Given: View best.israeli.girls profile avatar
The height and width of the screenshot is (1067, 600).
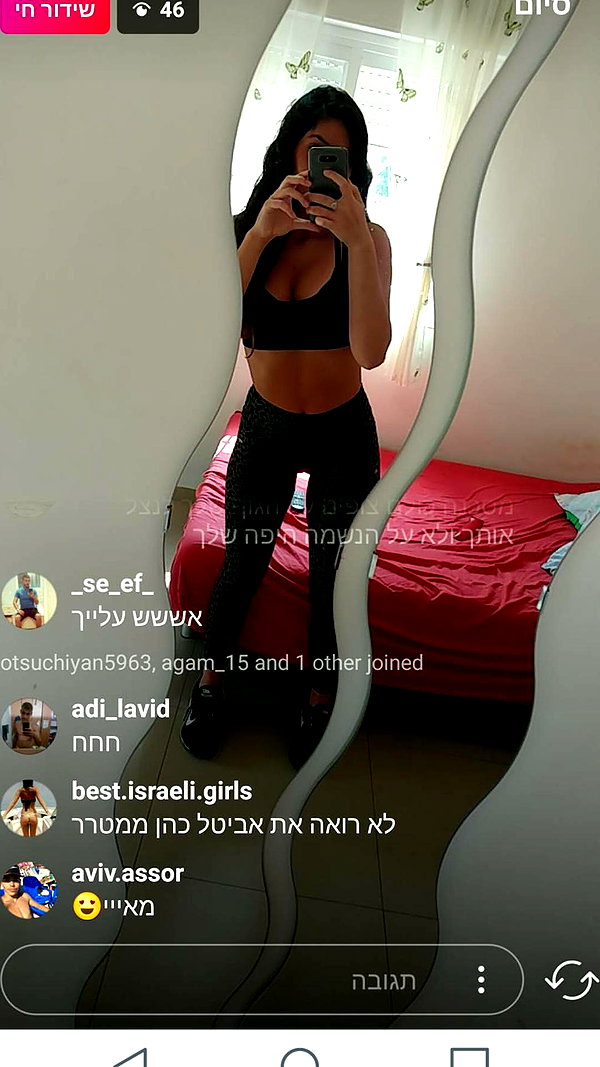Looking at the screenshot, I should 29,808.
